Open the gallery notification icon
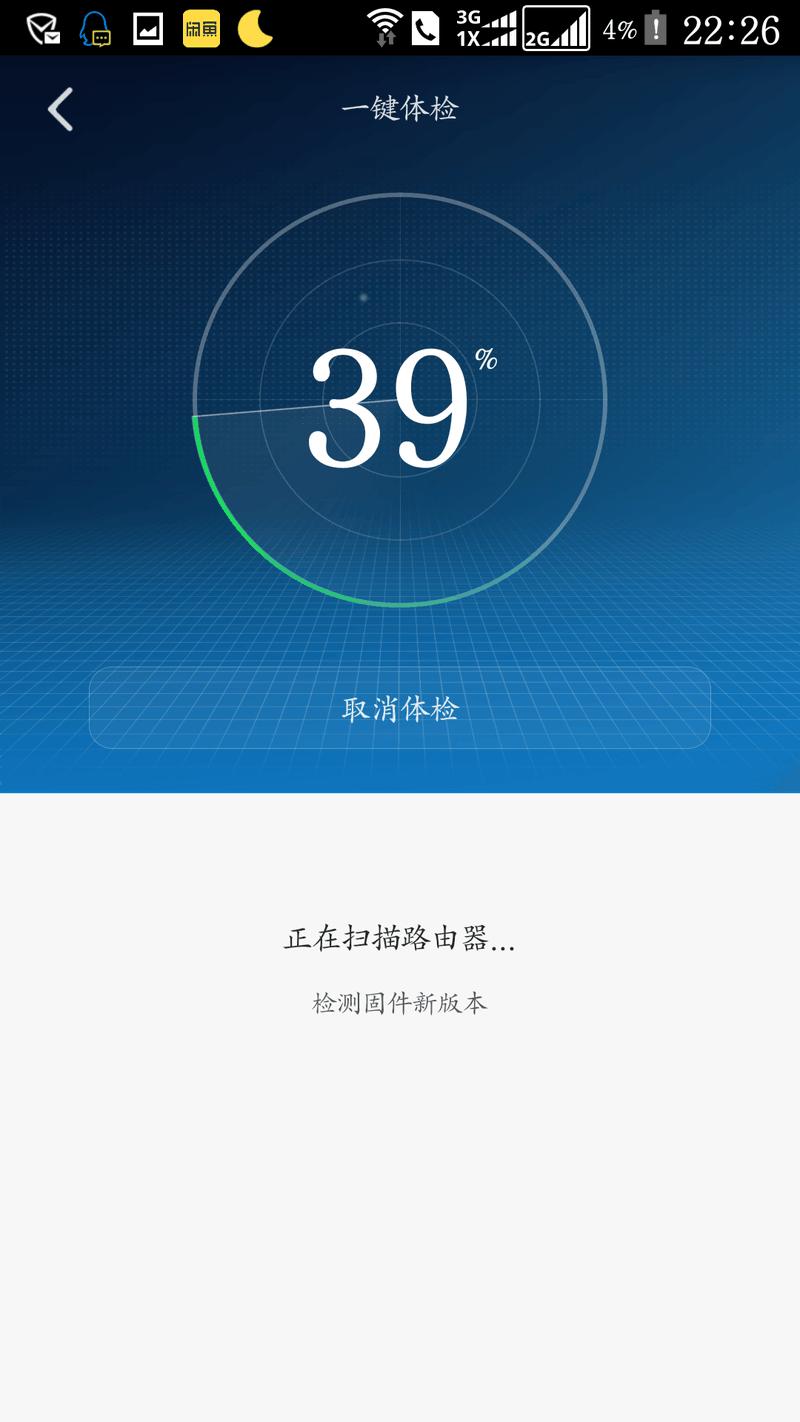 point(148,27)
